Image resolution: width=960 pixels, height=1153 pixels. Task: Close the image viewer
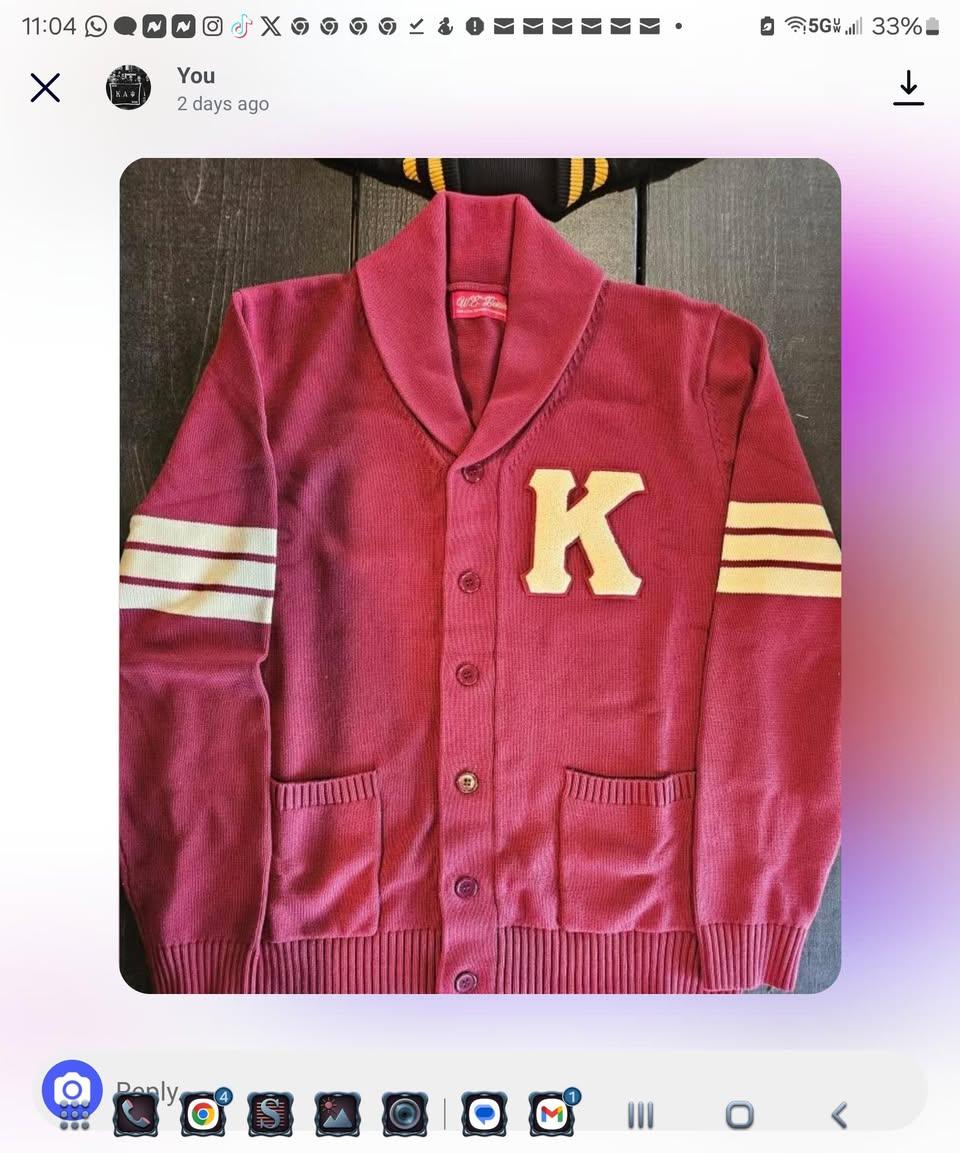45,88
